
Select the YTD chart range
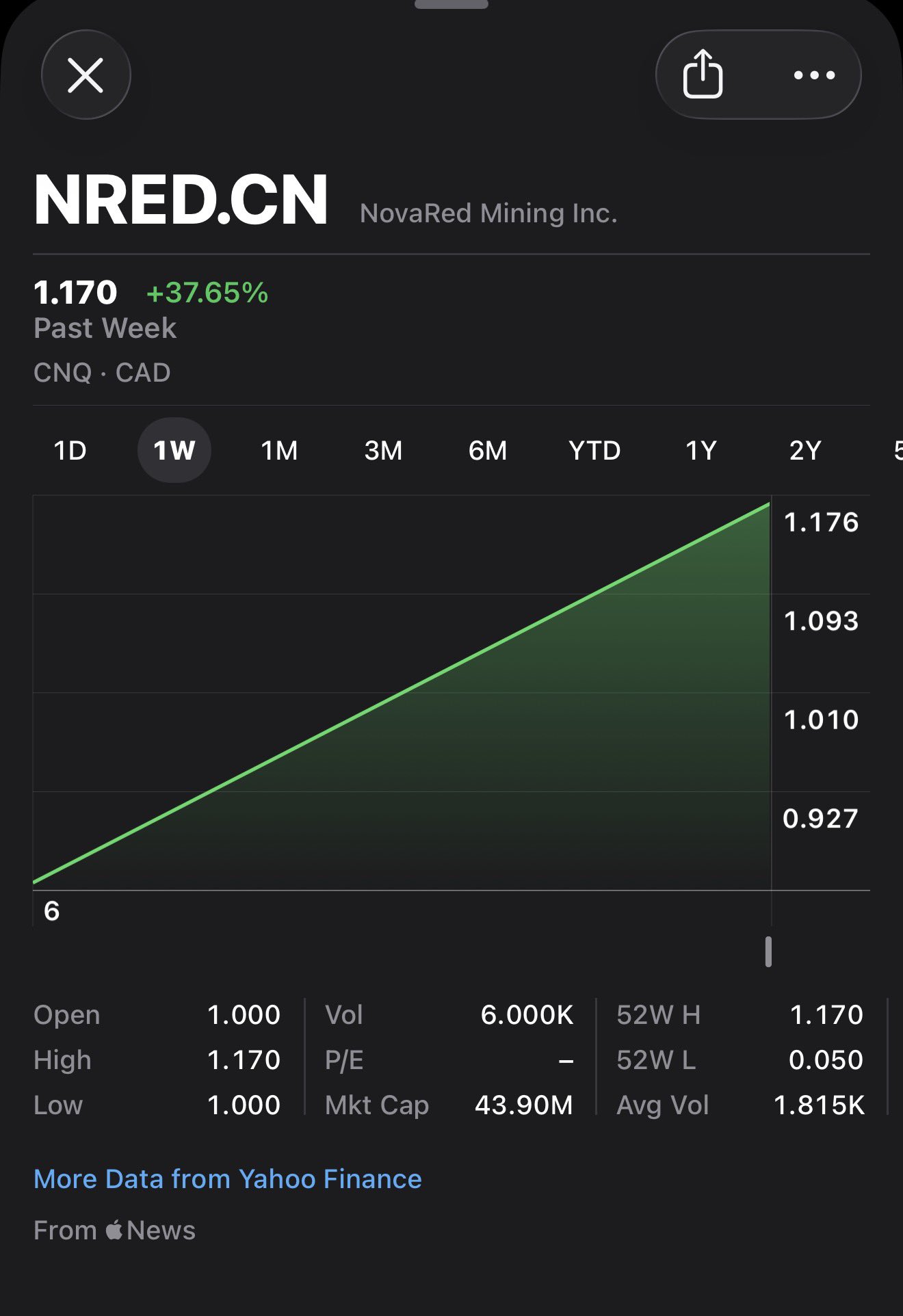click(594, 451)
